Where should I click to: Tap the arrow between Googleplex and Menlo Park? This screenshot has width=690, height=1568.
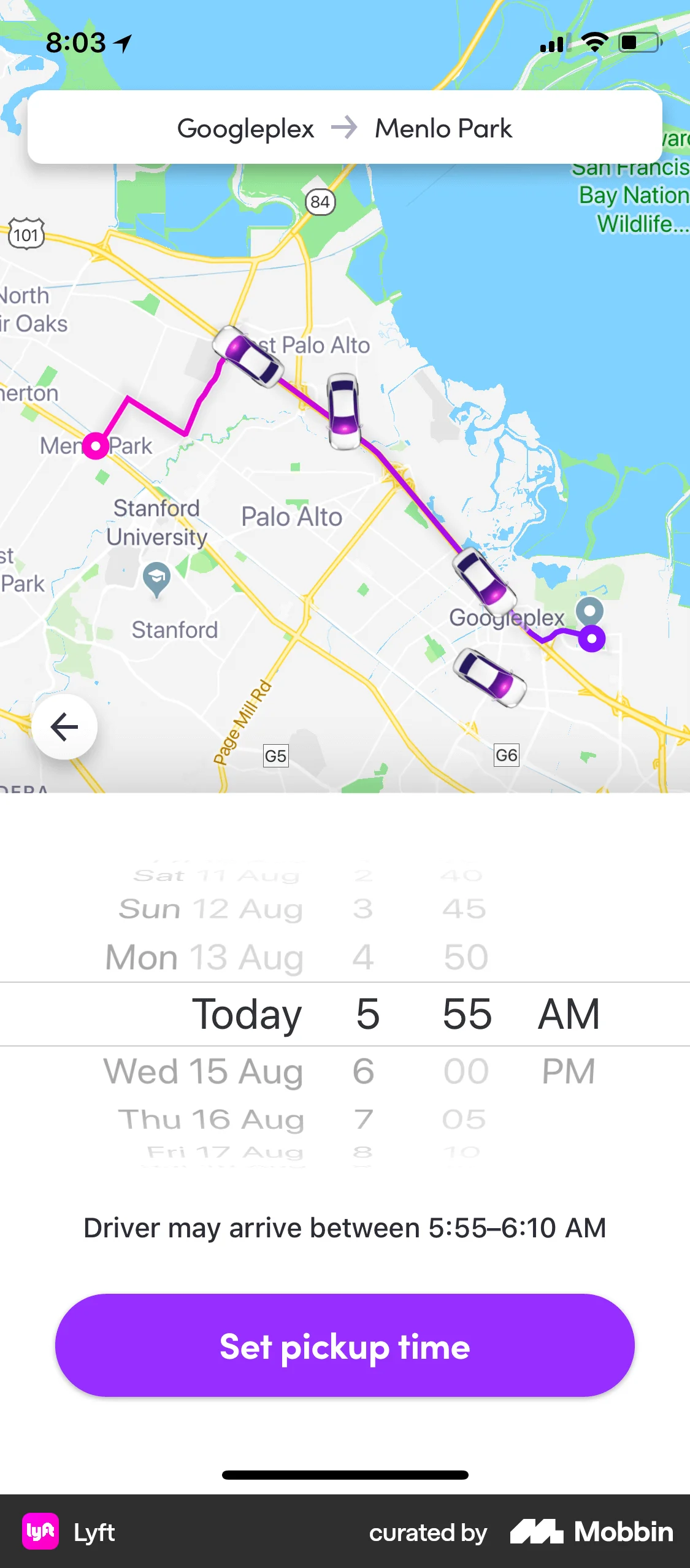[x=343, y=128]
